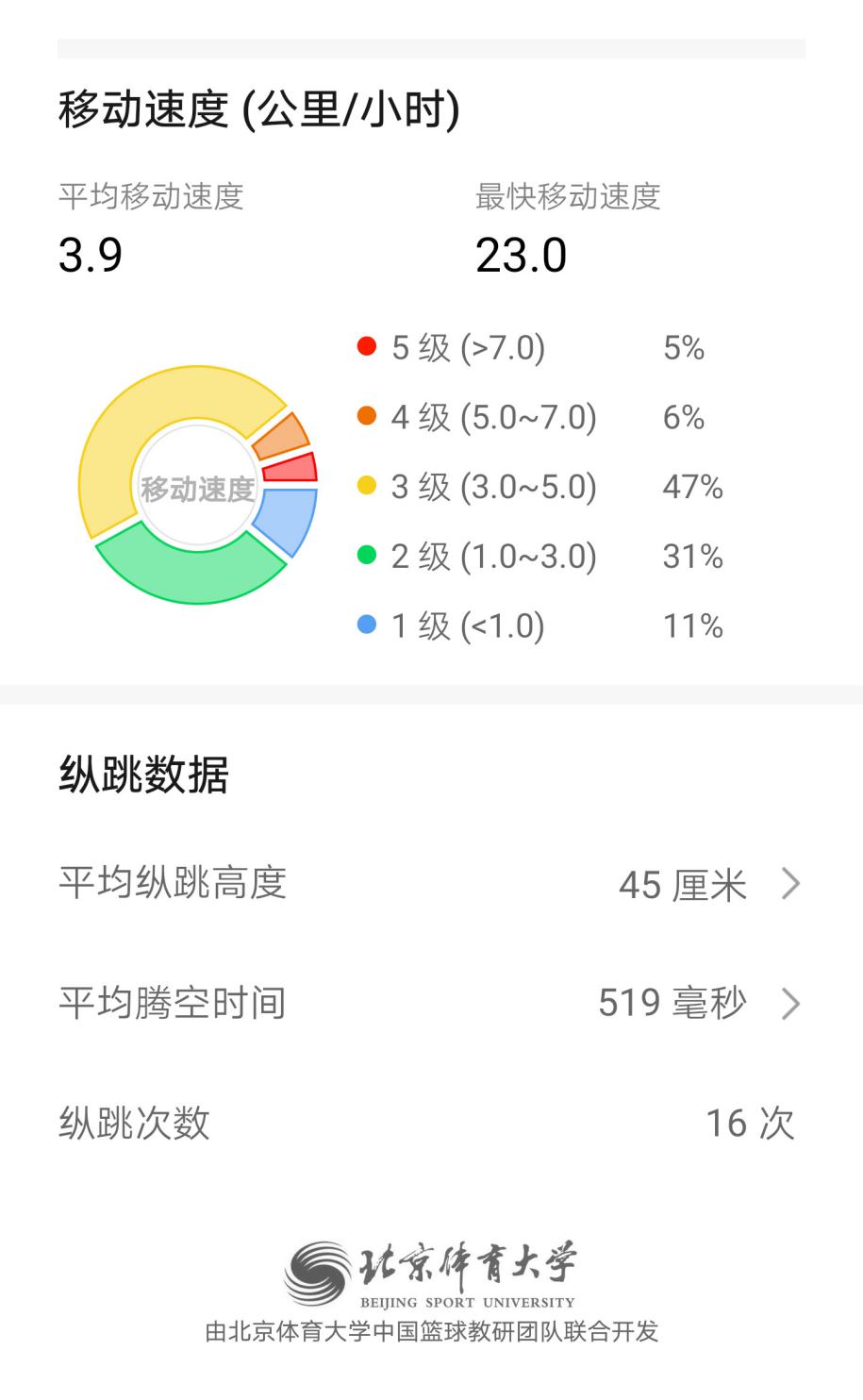Click the developer credit text at the bottom
This screenshot has height=1400, width=863.
tap(431, 1333)
